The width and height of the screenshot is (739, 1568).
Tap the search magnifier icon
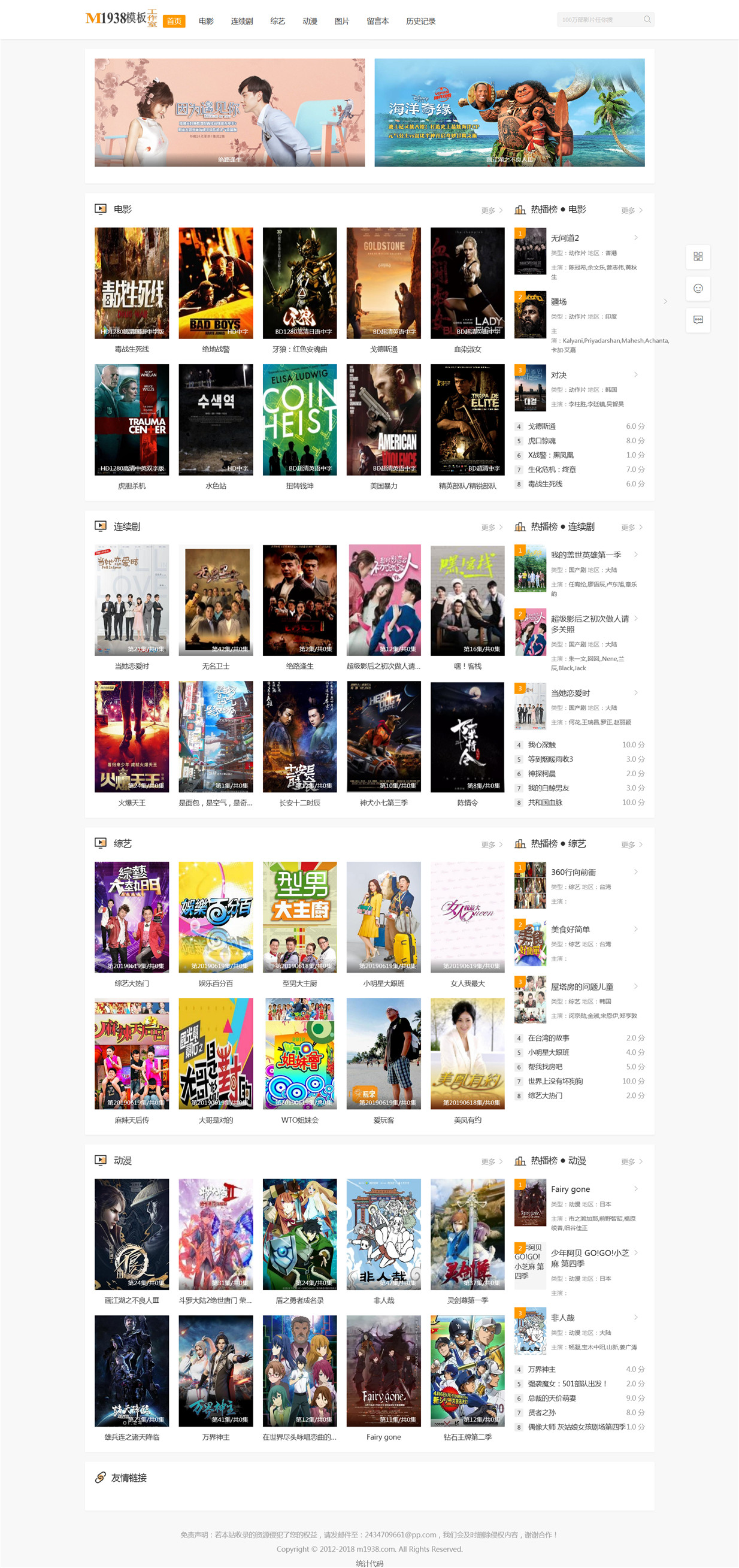point(647,20)
